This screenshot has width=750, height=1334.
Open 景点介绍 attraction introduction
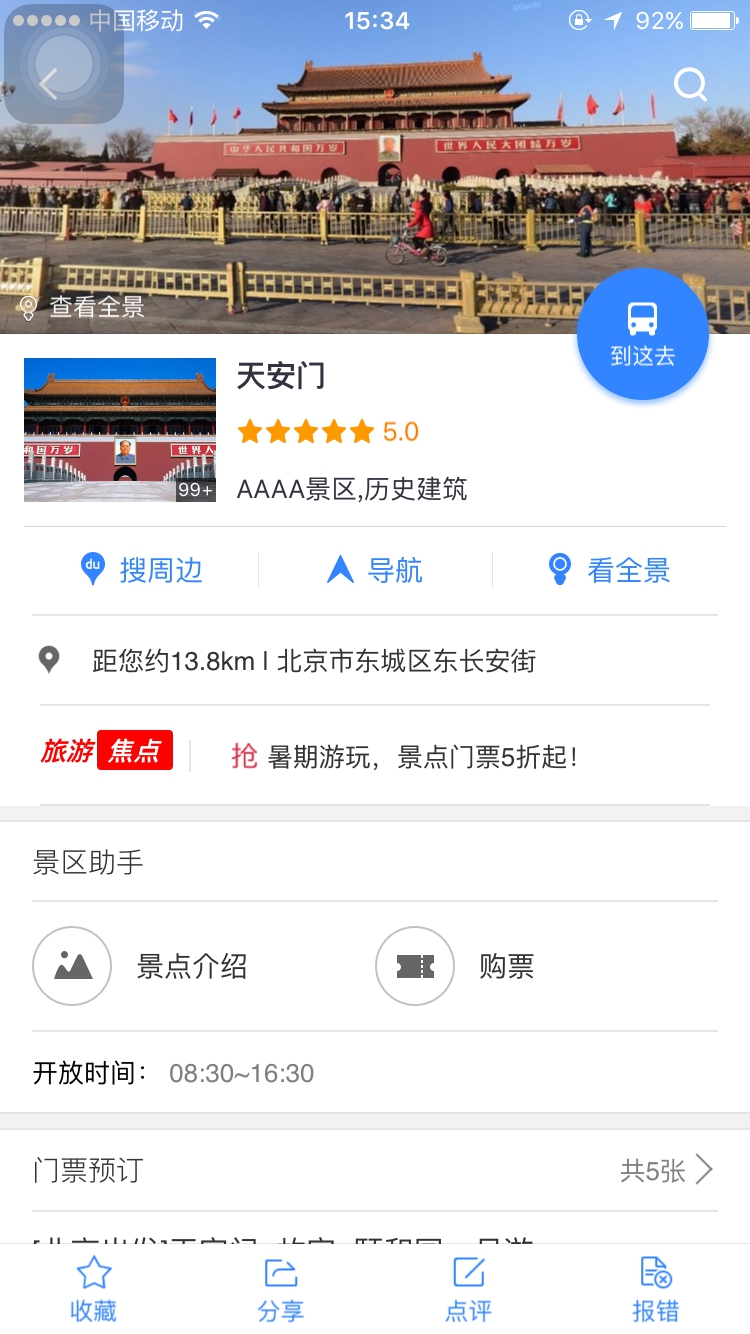pyautogui.click(x=141, y=966)
